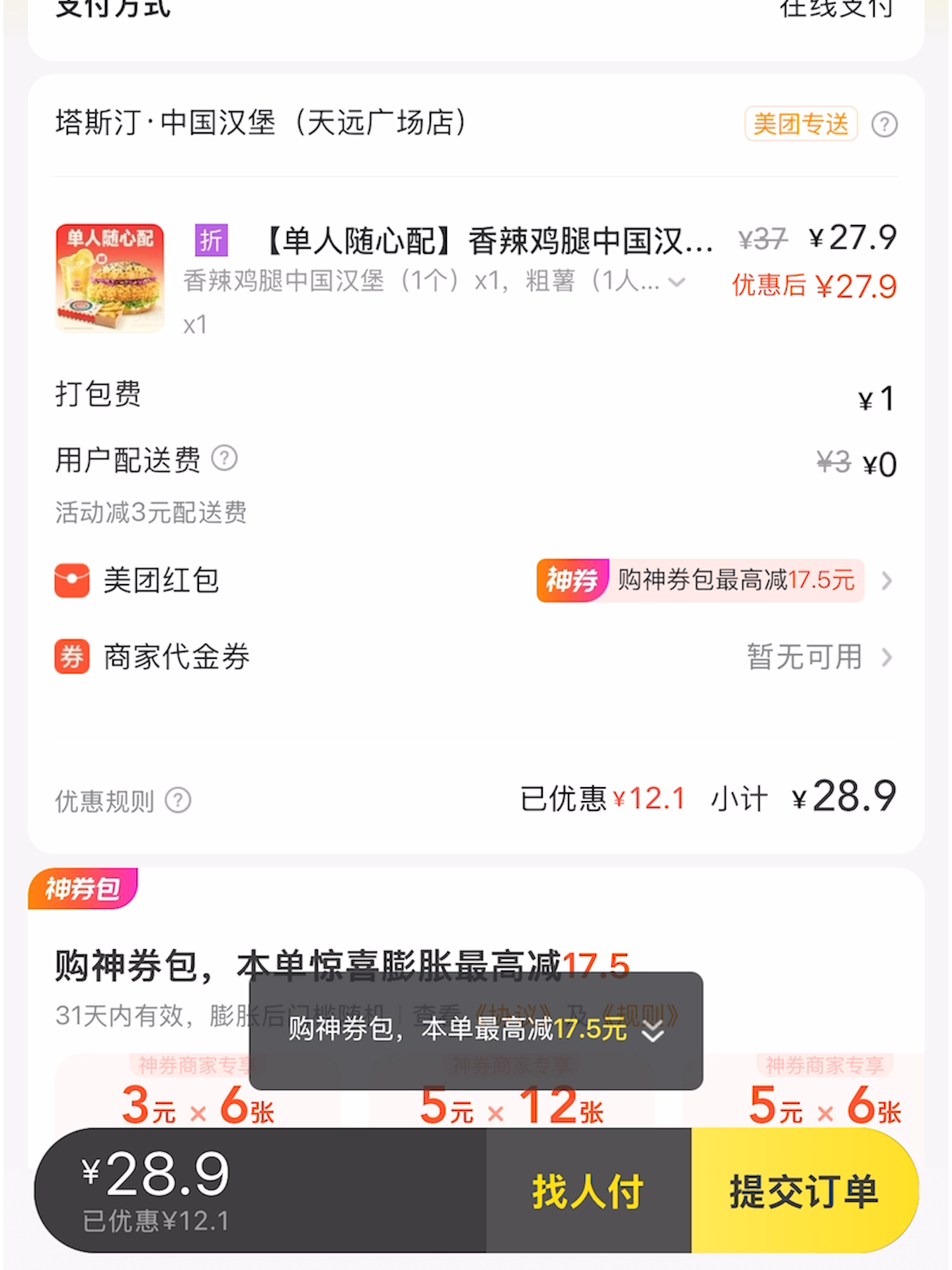The image size is (952, 1270).
Task: Click the merchant voucher coupon icon
Action: tap(71, 657)
